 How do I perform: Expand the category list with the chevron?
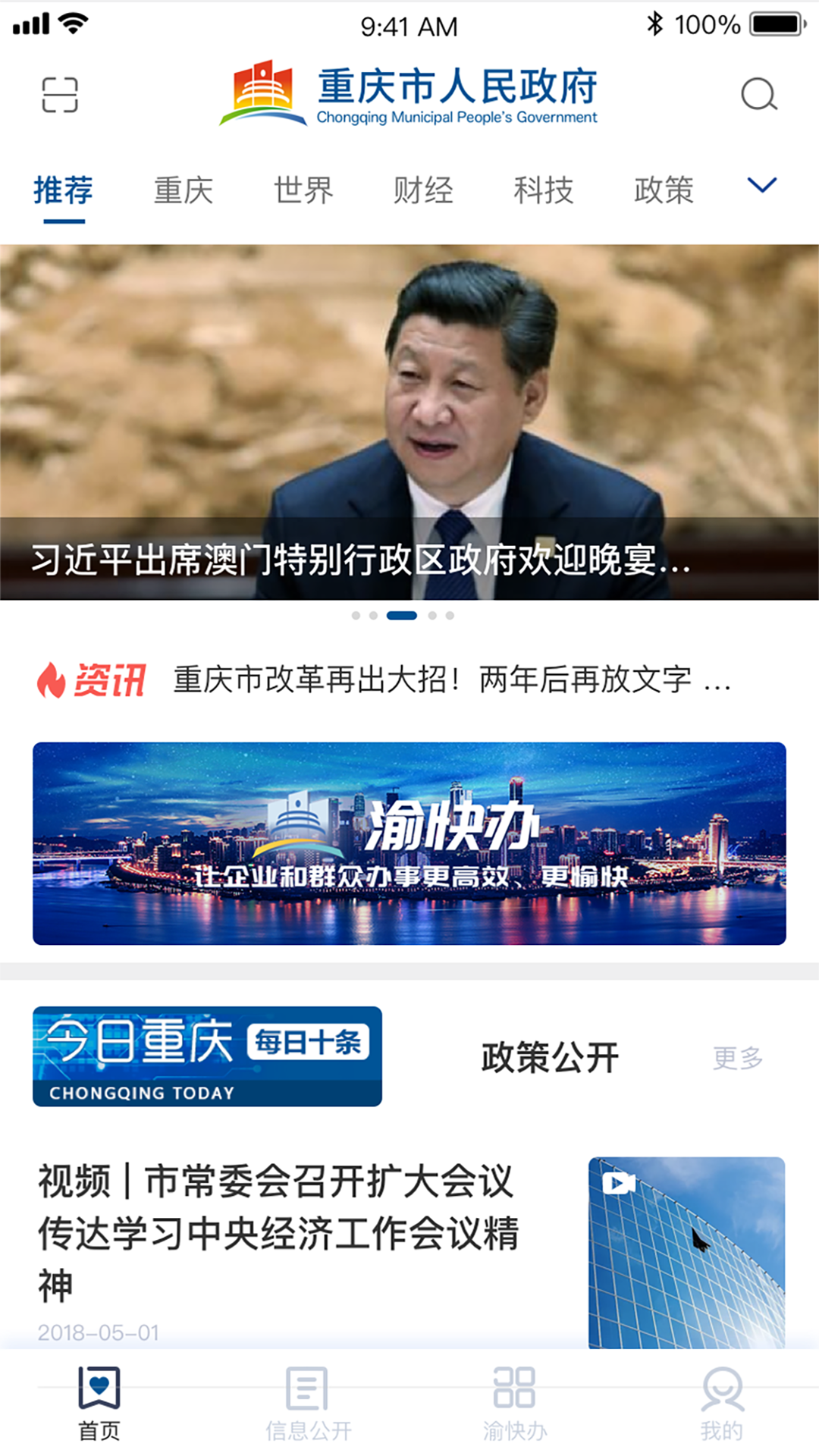tap(762, 186)
